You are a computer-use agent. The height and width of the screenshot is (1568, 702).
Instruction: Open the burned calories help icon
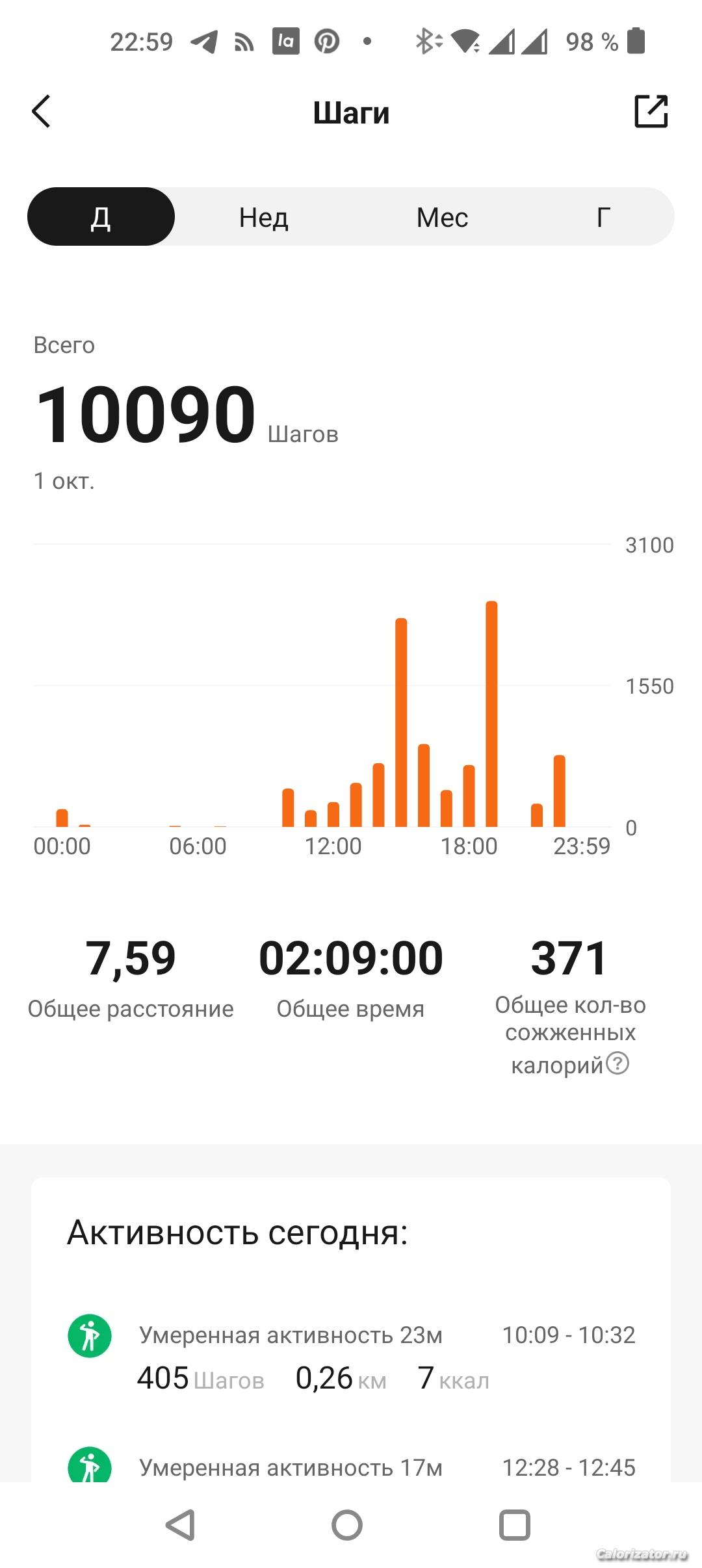click(617, 1064)
